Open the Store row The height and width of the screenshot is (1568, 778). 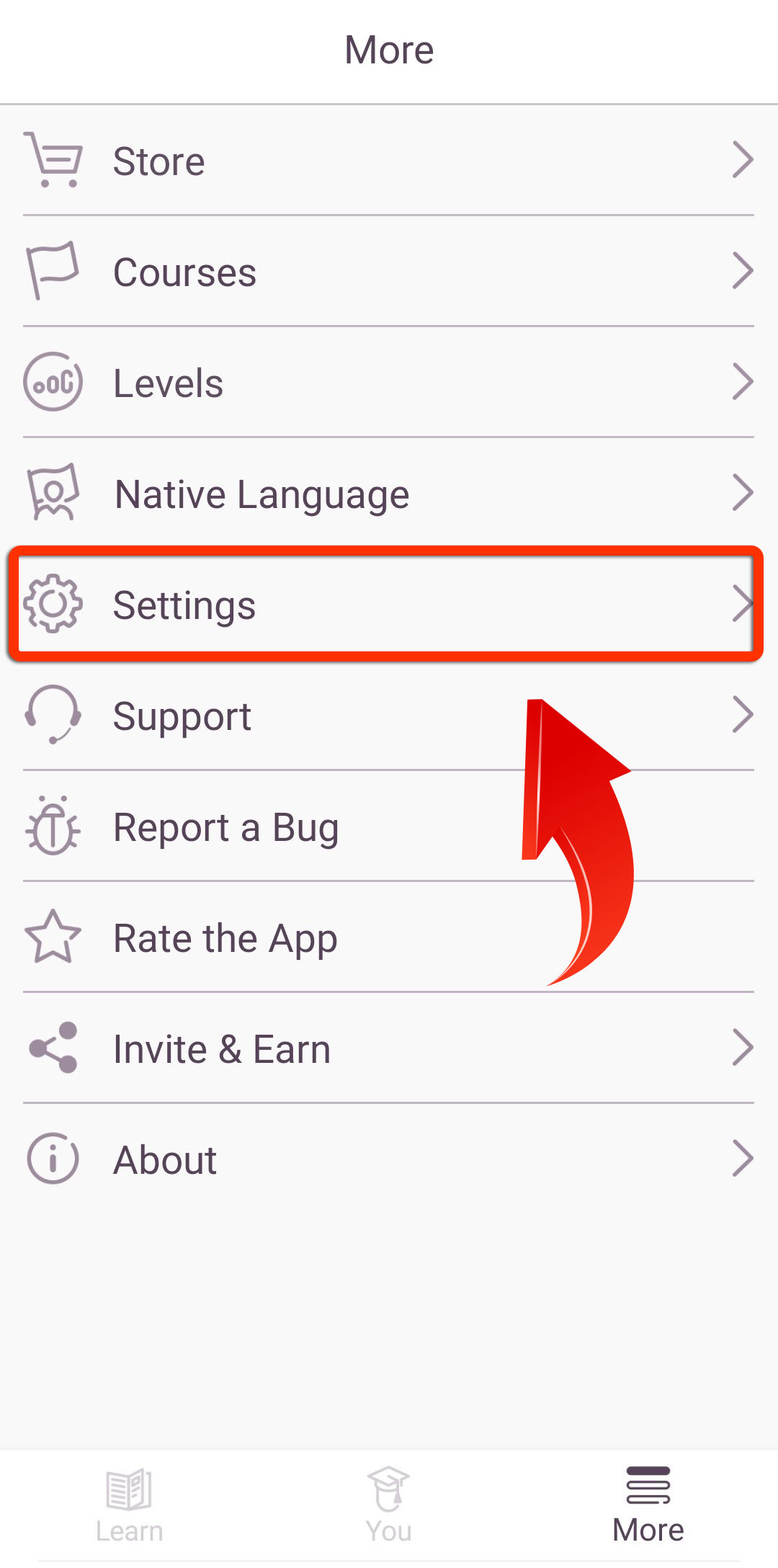[x=389, y=160]
